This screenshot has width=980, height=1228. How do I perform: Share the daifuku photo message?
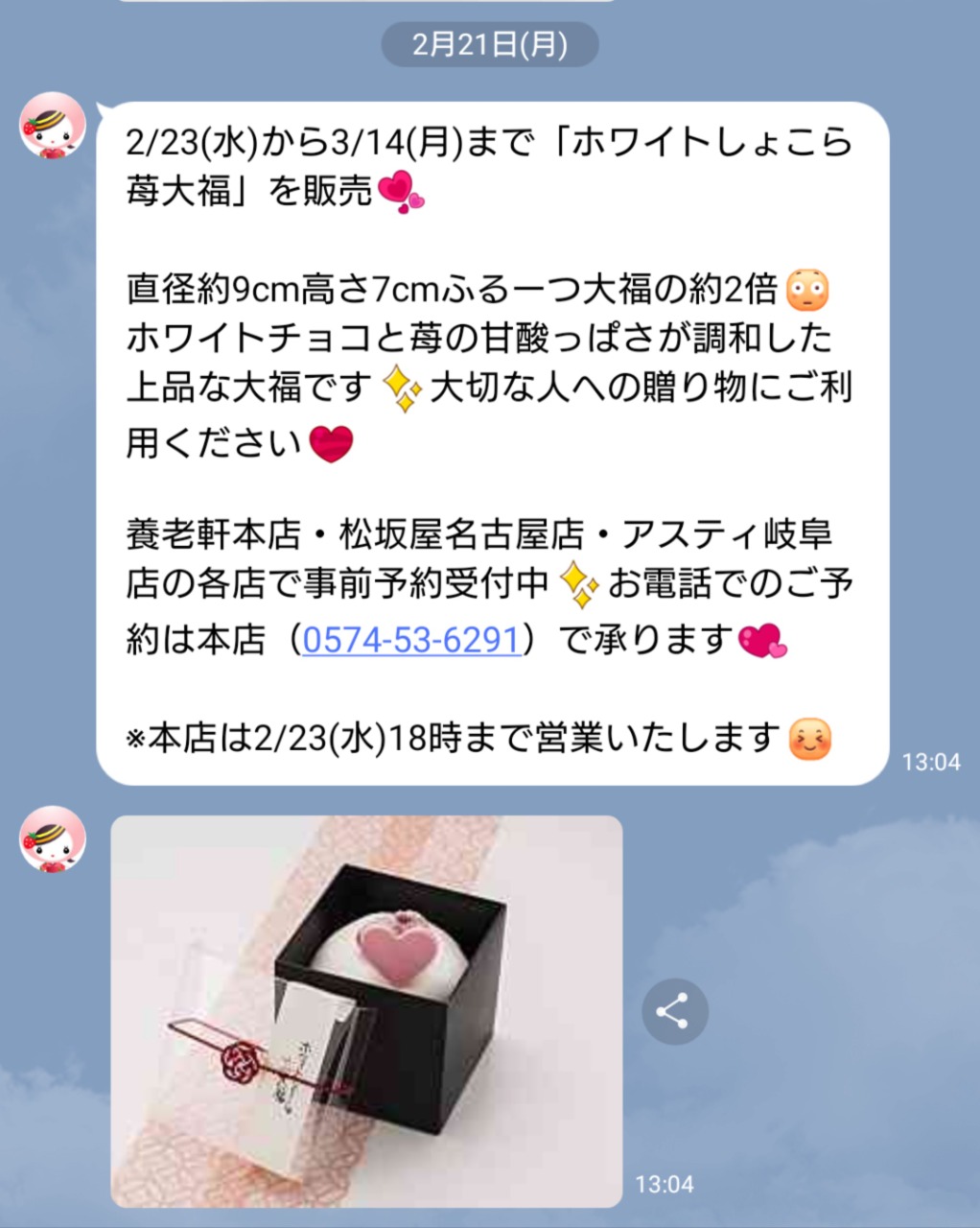[674, 1011]
